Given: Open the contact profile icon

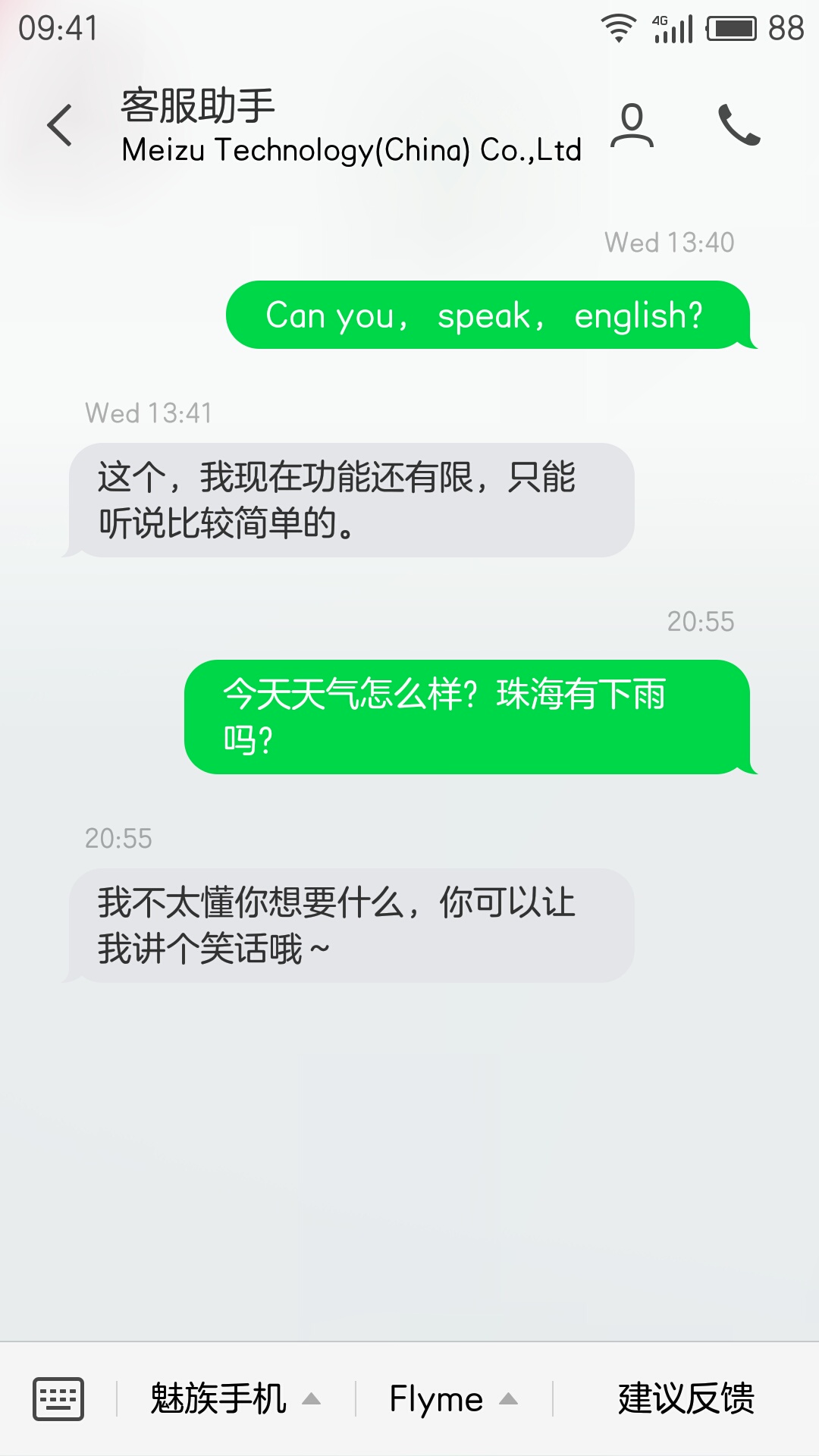Looking at the screenshot, I should click(x=632, y=125).
